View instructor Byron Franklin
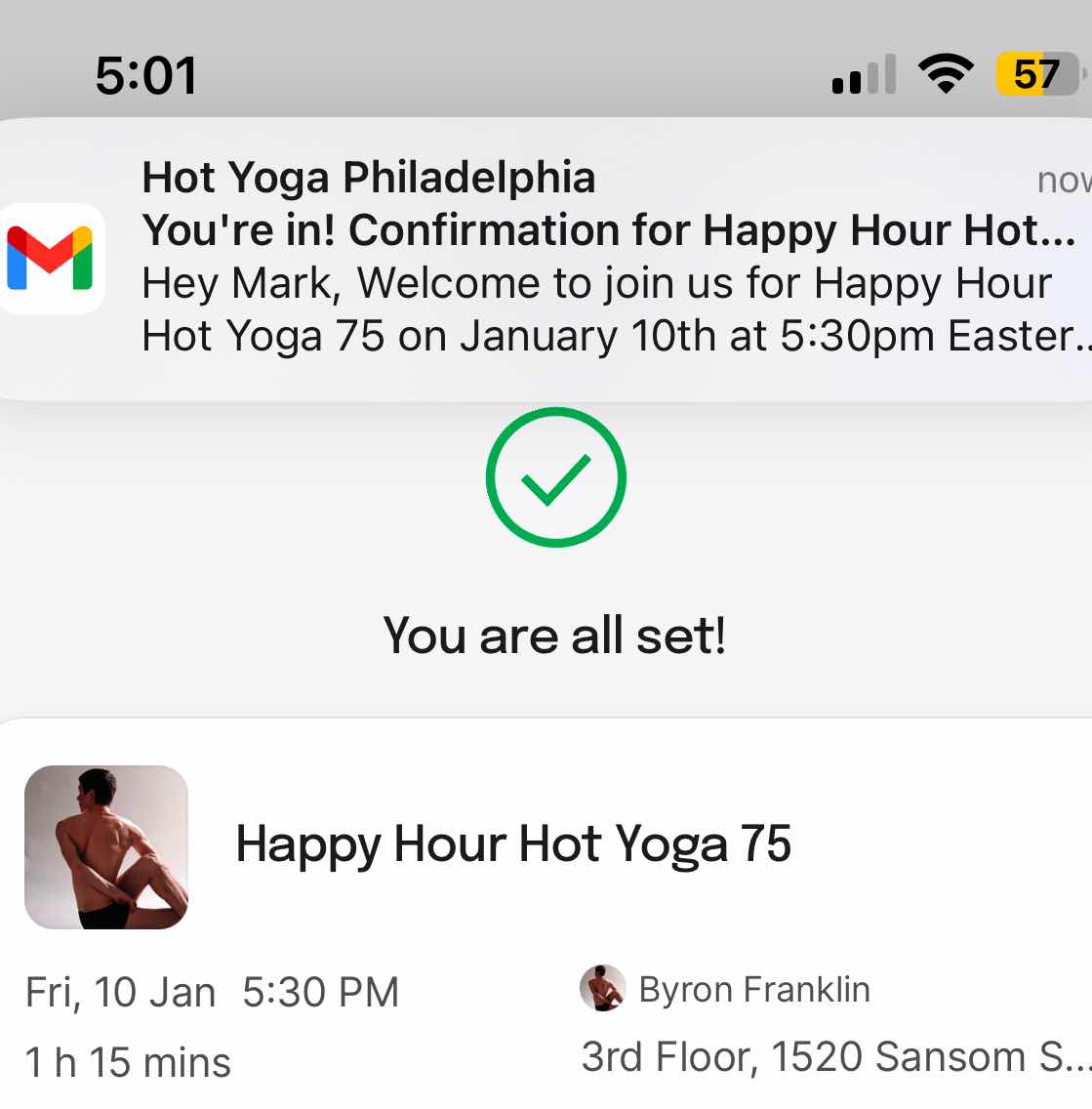 coord(751,990)
